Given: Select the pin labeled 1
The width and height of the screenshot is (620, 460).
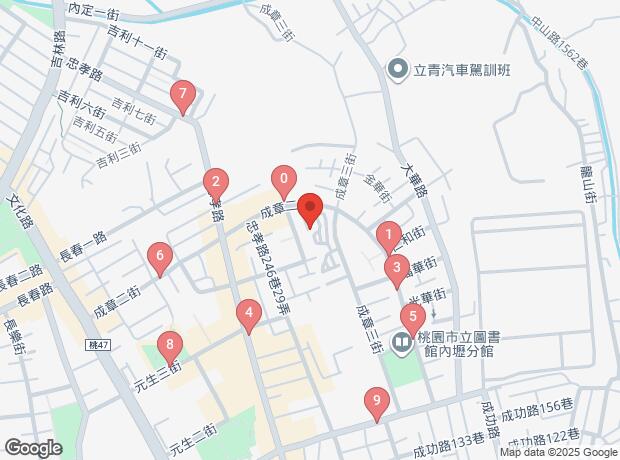Looking at the screenshot, I should pos(388,237).
